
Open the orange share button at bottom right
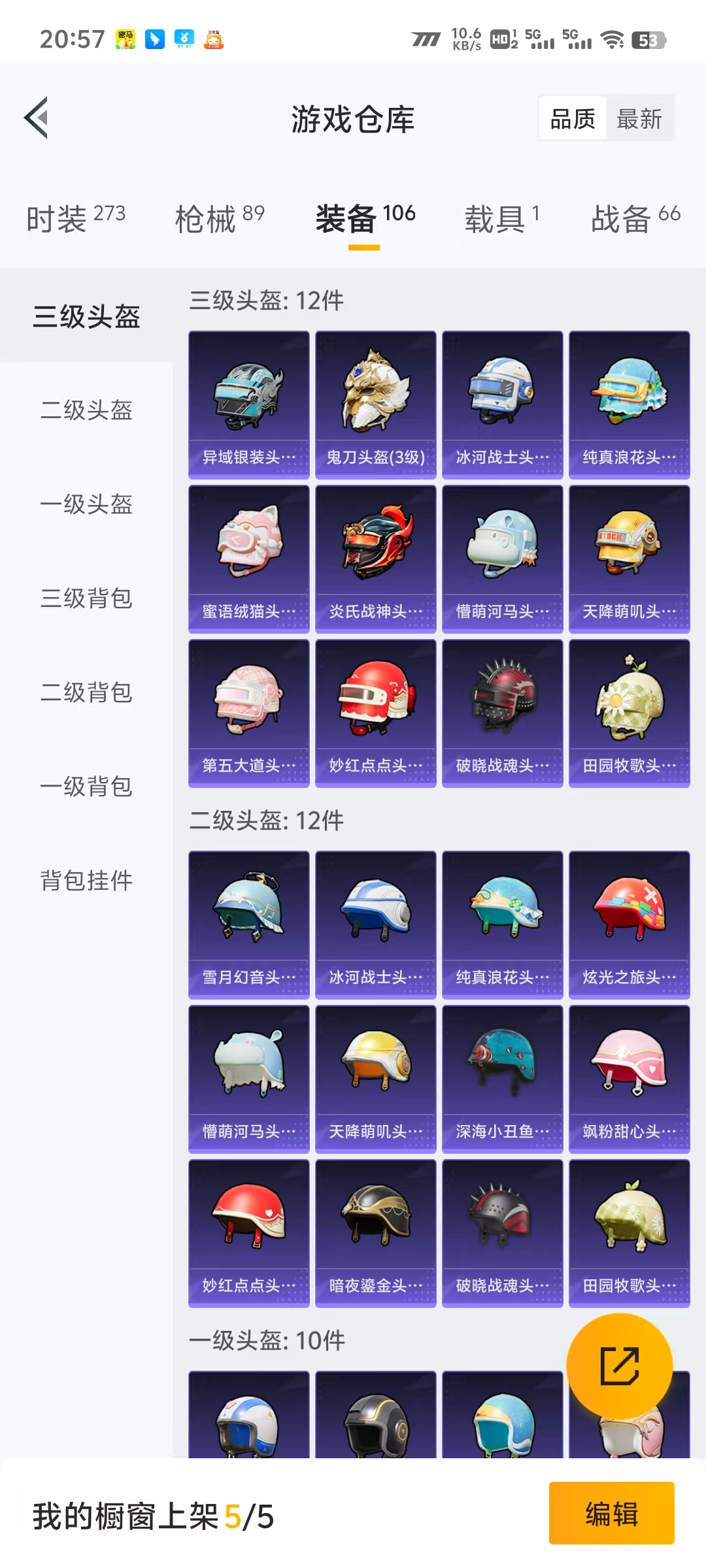tap(618, 1365)
